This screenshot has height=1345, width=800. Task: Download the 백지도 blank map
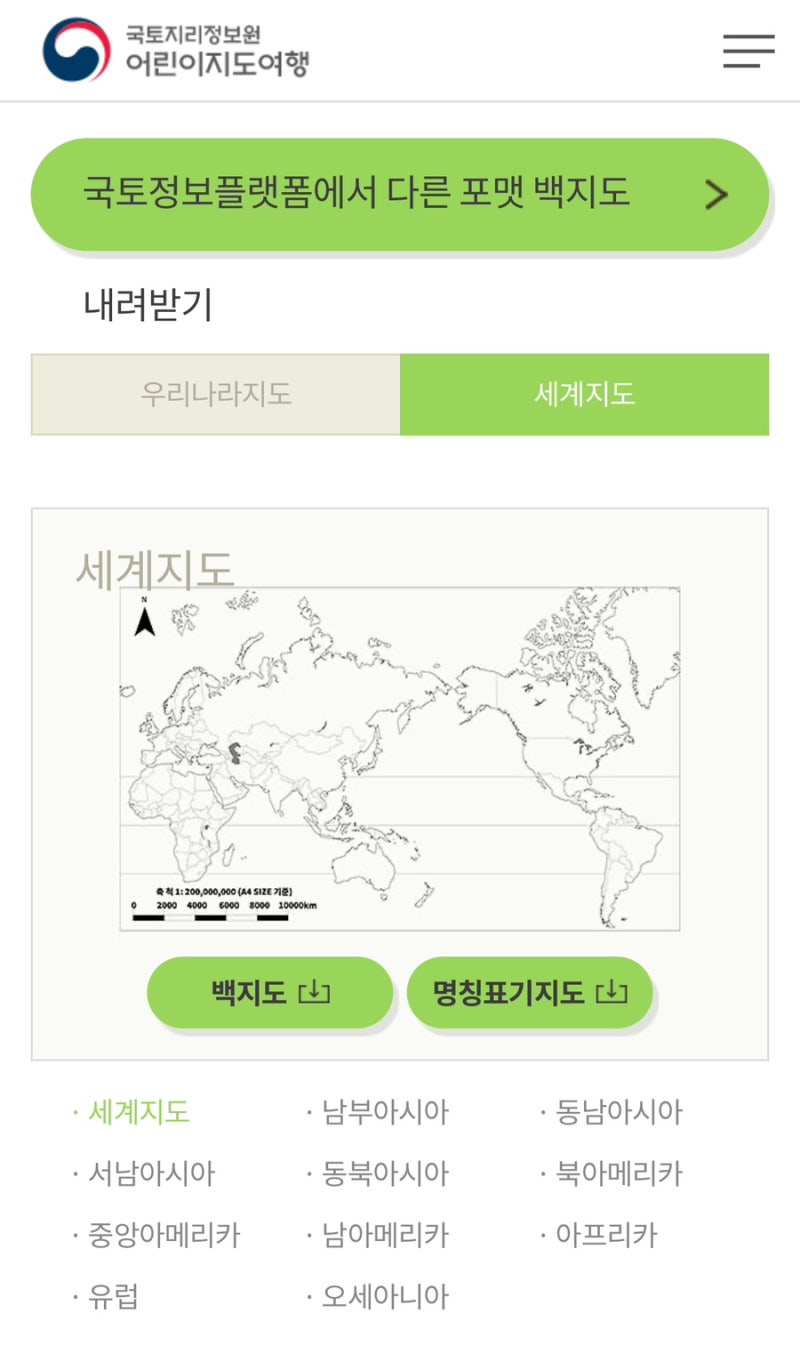click(269, 992)
